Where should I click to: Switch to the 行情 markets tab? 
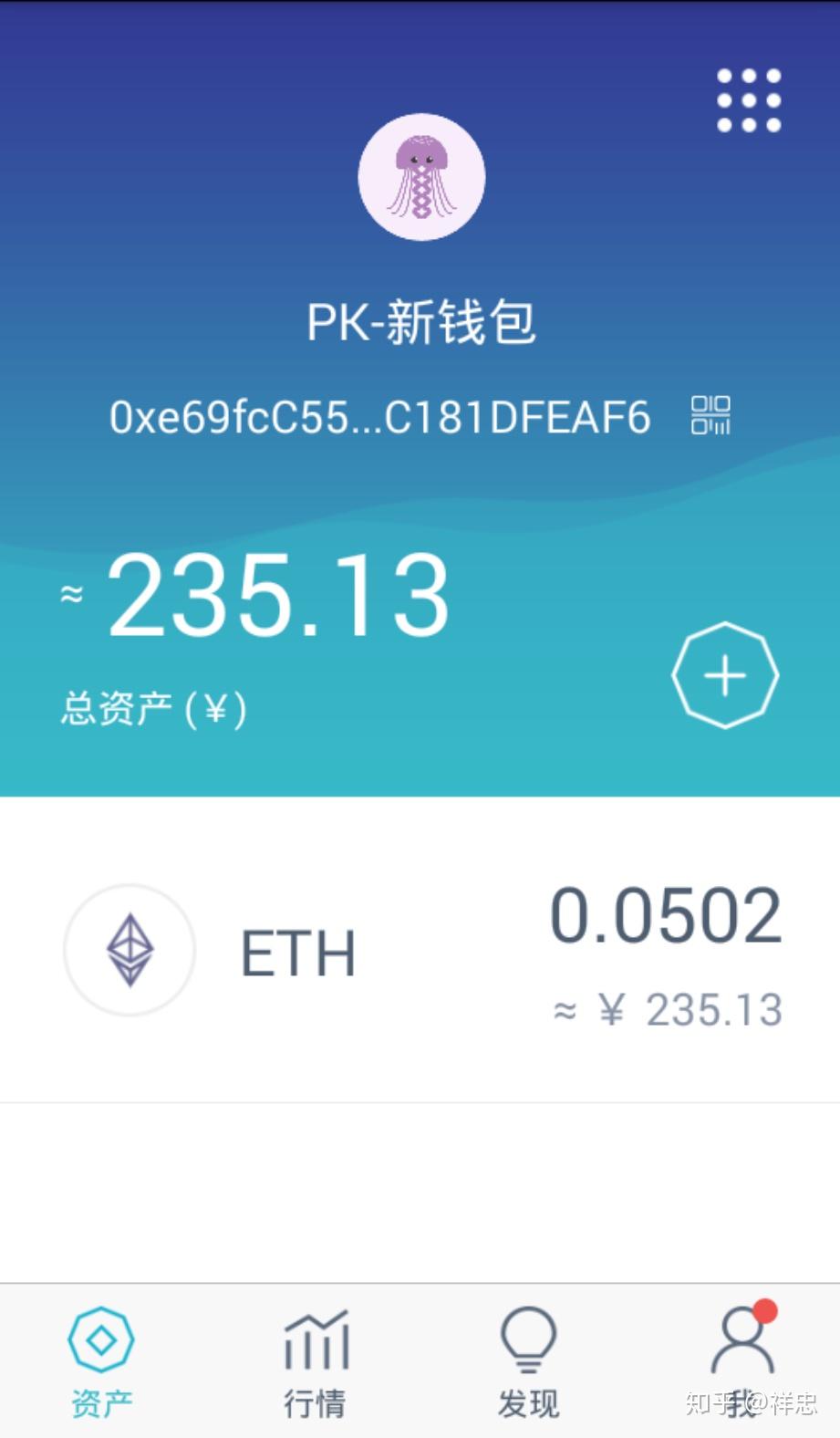click(315, 1360)
